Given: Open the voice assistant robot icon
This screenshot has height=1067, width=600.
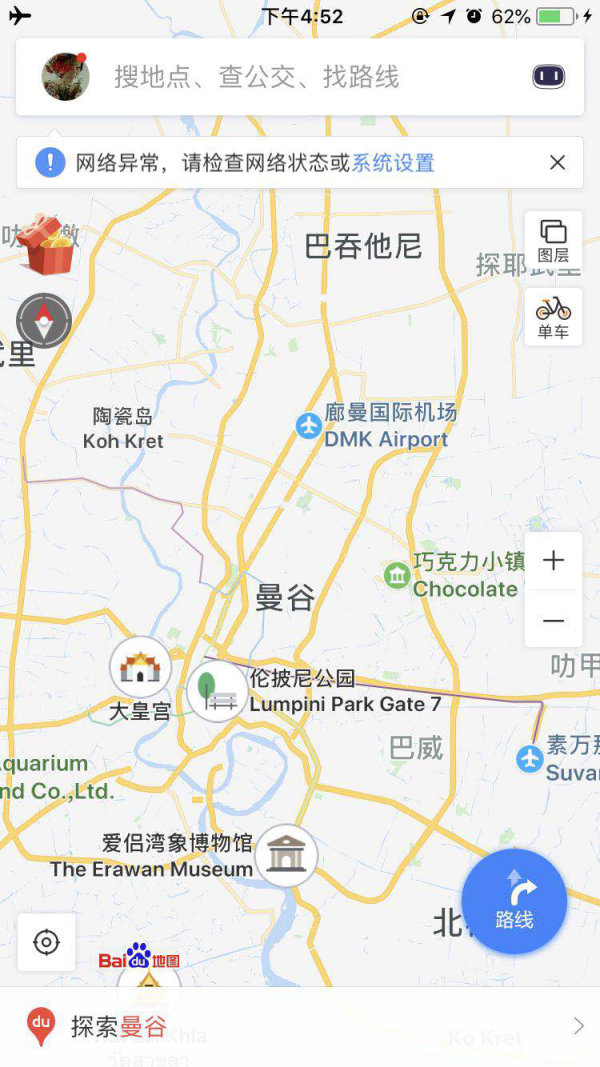Looking at the screenshot, I should tap(548, 77).
